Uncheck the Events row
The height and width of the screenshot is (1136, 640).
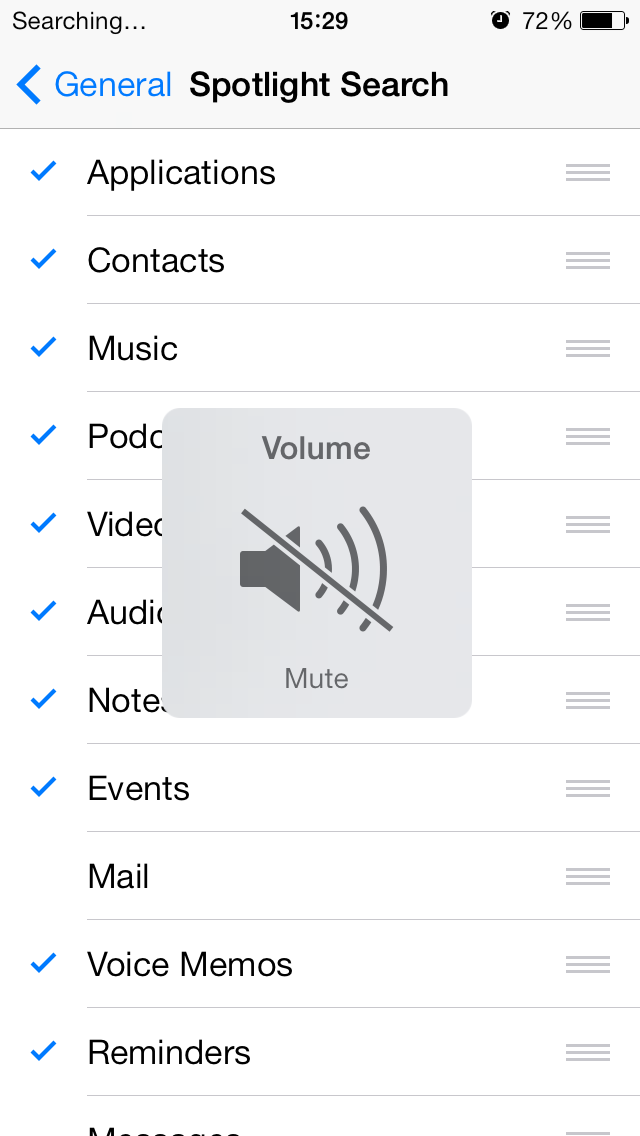[x=320, y=788]
